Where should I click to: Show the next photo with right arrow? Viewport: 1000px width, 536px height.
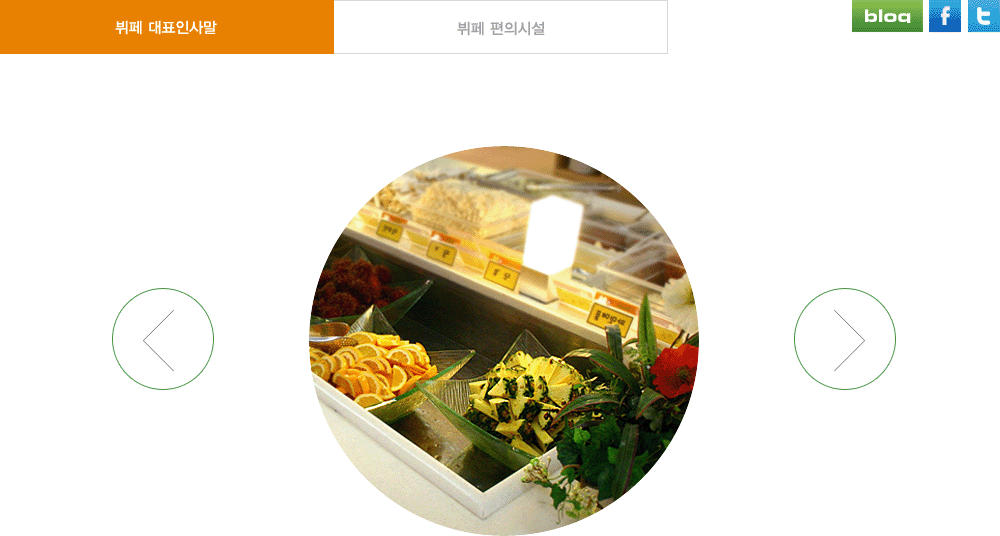coord(845,339)
